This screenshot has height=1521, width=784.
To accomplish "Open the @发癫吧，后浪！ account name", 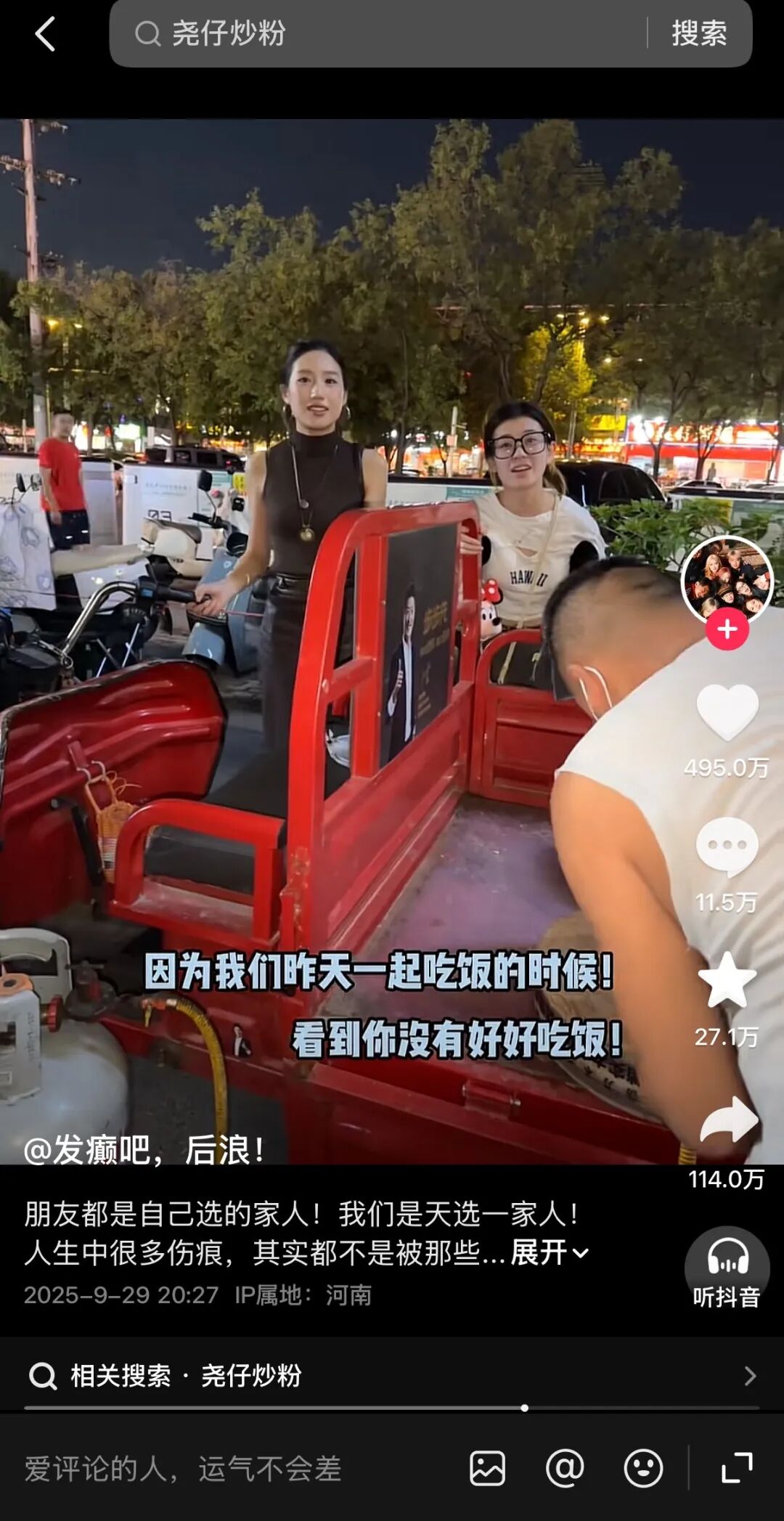I will coord(144,1151).
